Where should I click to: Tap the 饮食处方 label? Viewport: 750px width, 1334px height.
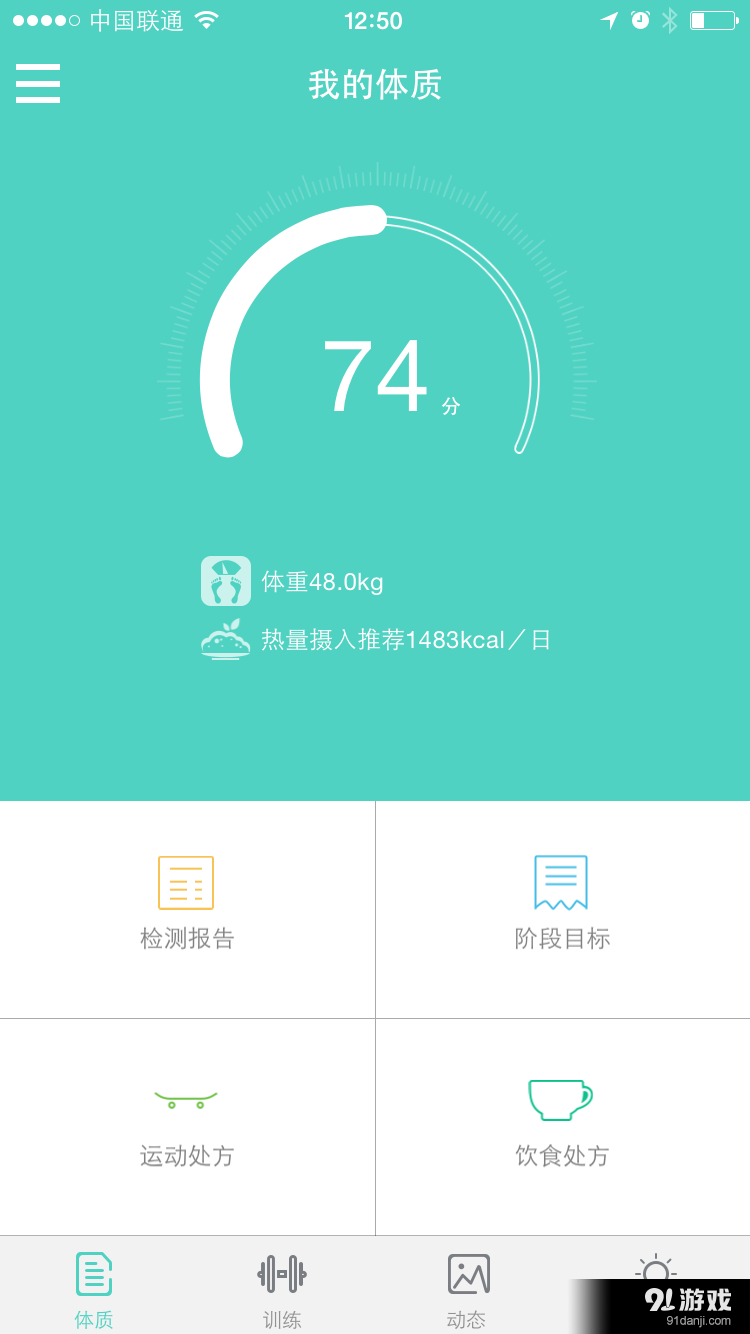561,1156
